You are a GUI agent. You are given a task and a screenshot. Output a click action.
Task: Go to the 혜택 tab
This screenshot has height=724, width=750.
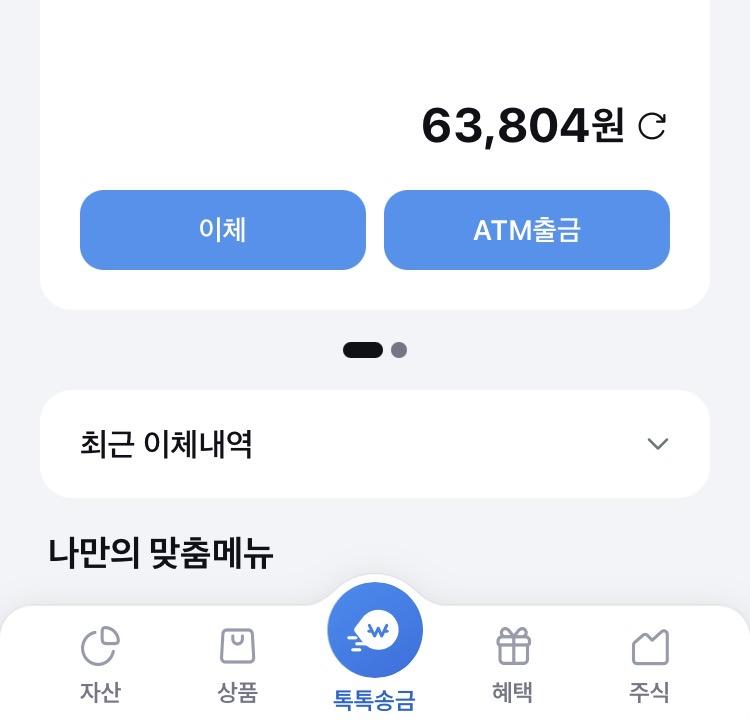513,665
